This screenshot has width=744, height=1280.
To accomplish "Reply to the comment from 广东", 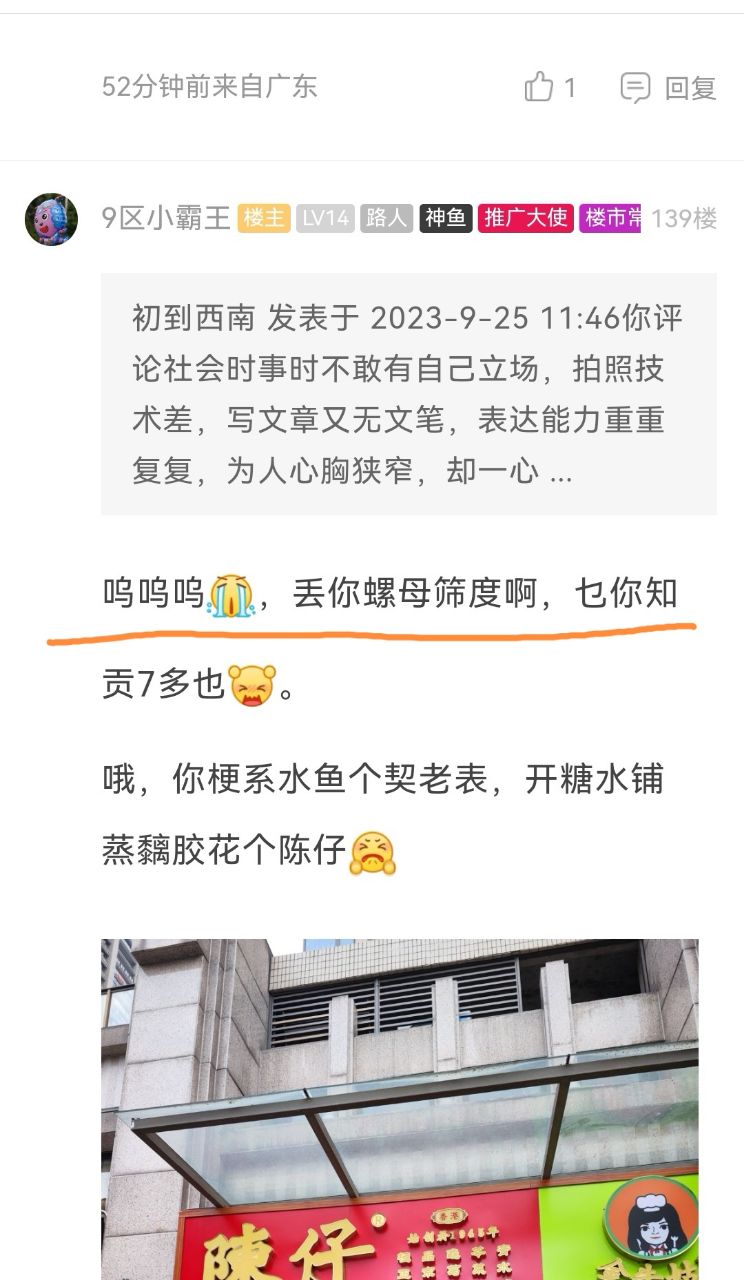I will 669,88.
